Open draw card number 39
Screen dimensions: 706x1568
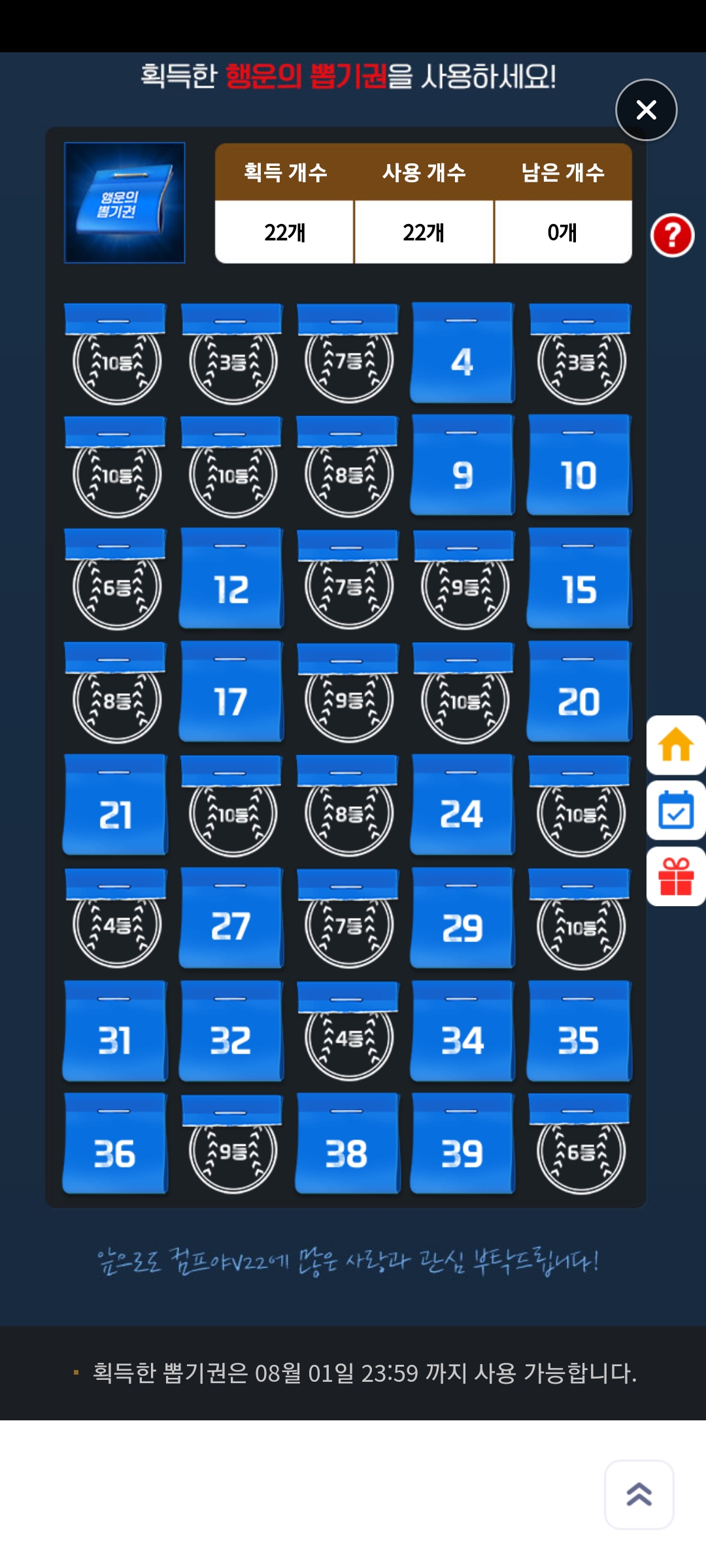point(462,1145)
